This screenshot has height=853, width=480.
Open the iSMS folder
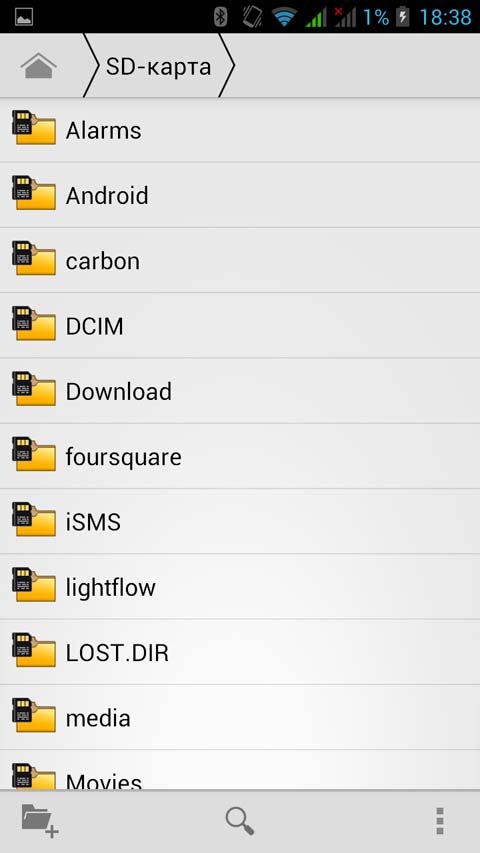click(x=240, y=522)
